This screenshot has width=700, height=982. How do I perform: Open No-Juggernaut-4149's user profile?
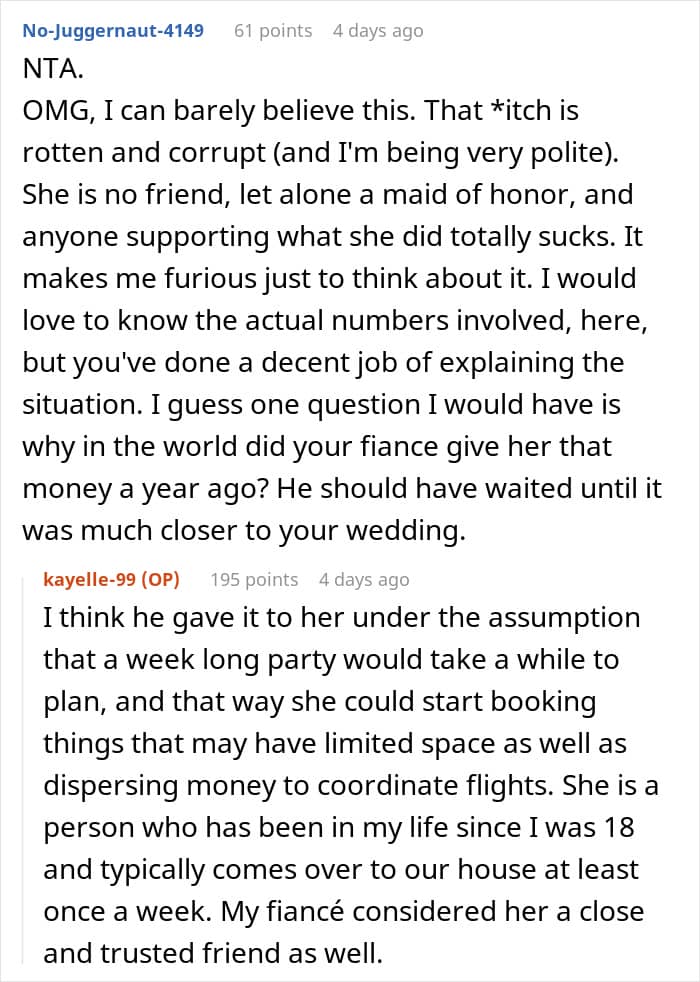tap(113, 31)
